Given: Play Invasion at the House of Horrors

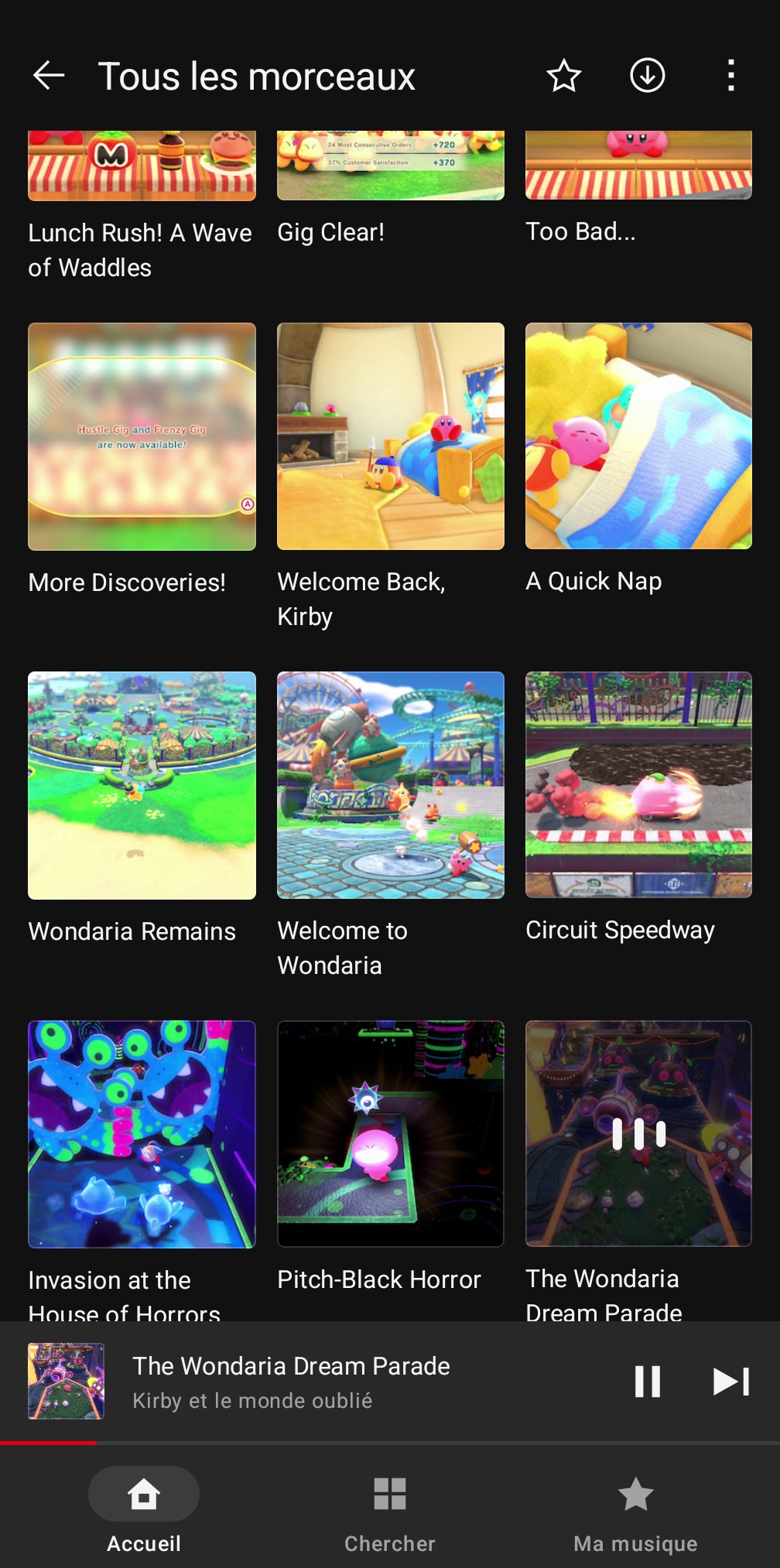Looking at the screenshot, I should [x=142, y=1134].
